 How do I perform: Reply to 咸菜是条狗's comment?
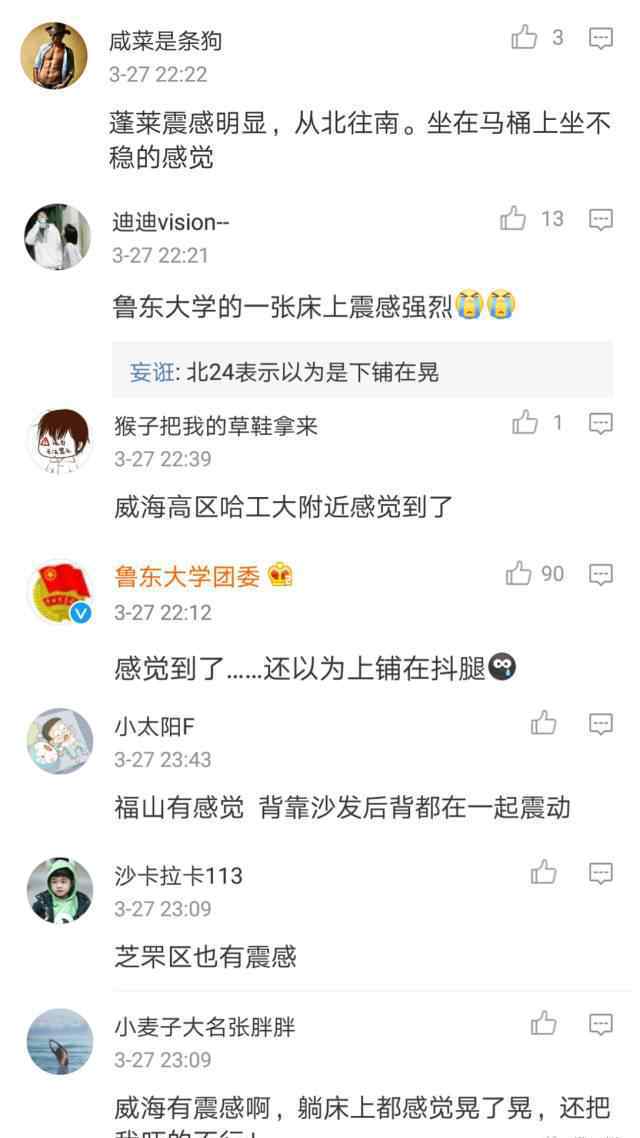600,39
